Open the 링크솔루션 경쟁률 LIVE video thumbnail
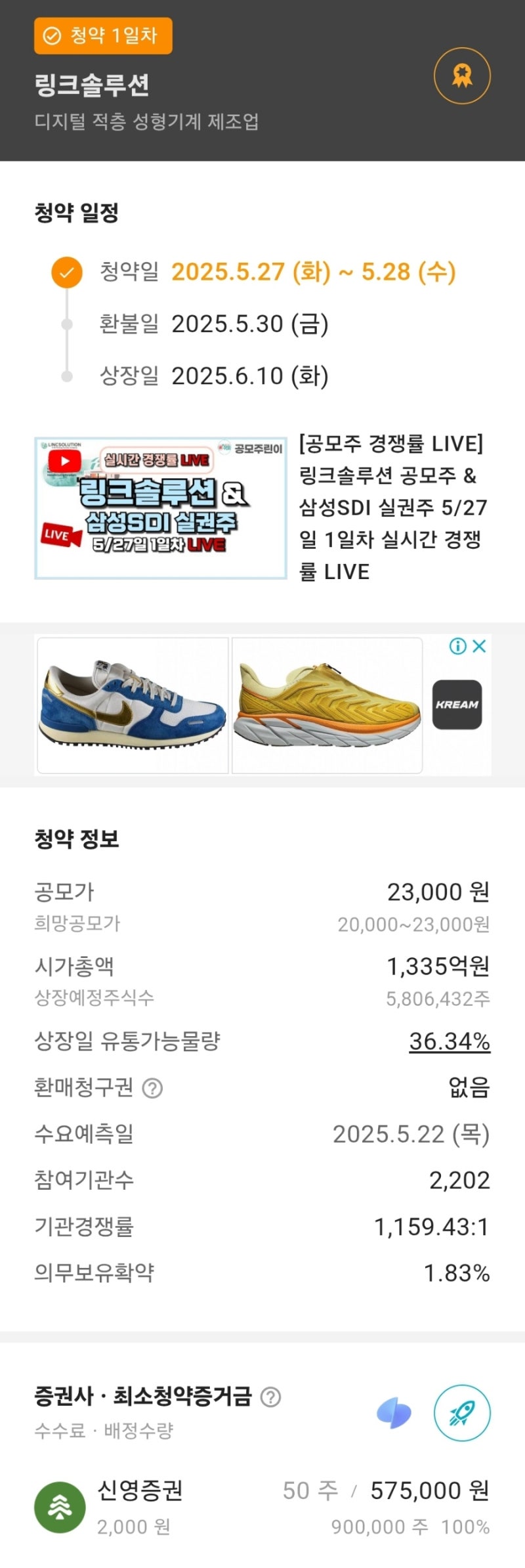This screenshot has height=1568, width=525. [161, 508]
